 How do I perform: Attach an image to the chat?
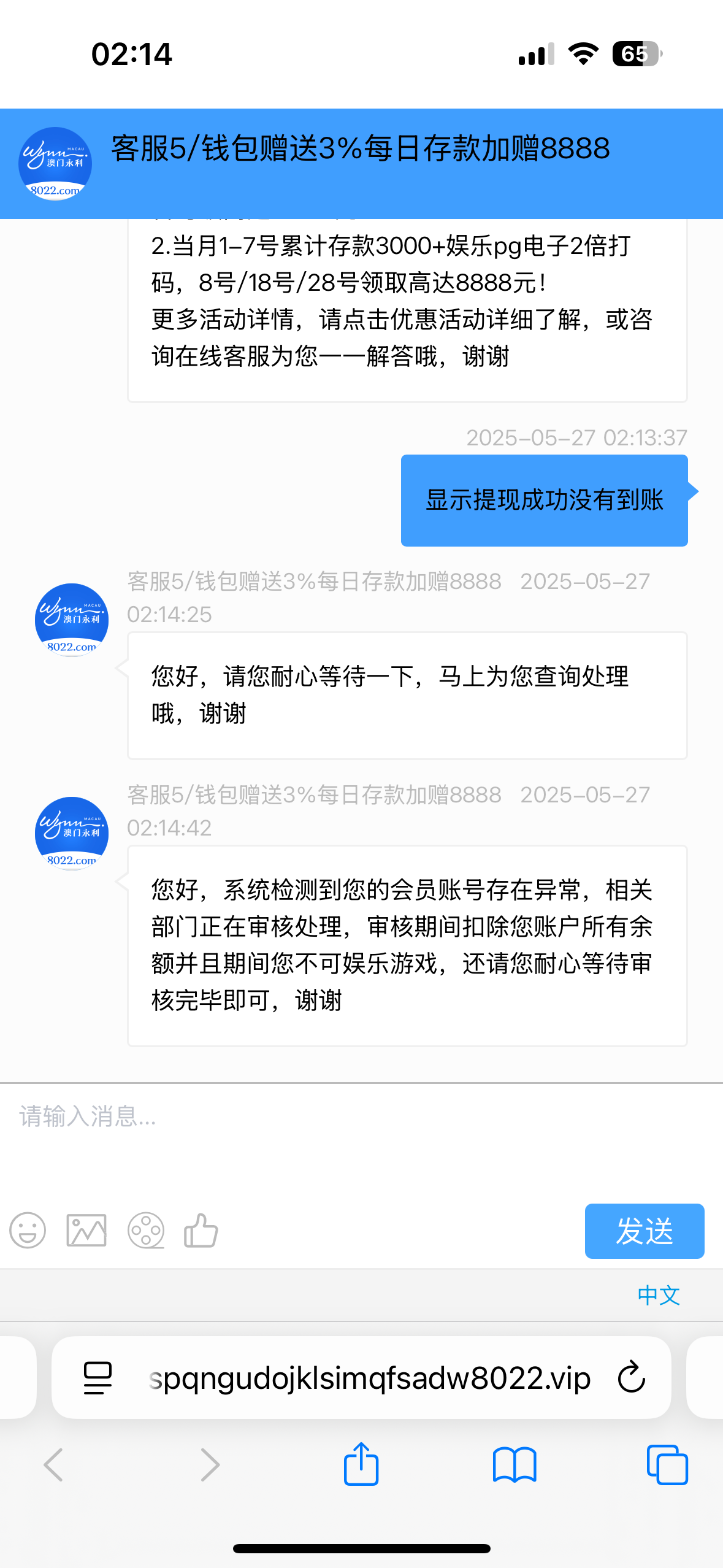click(86, 1231)
